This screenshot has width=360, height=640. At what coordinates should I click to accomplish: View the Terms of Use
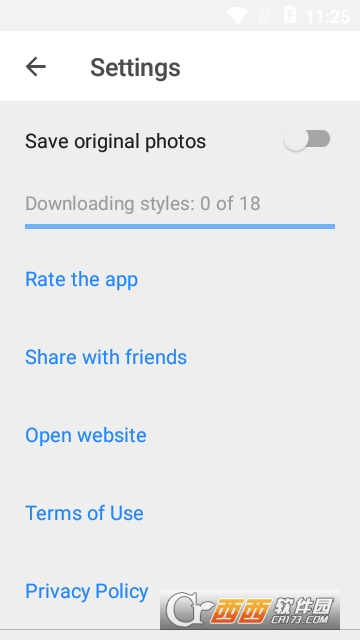(x=84, y=513)
